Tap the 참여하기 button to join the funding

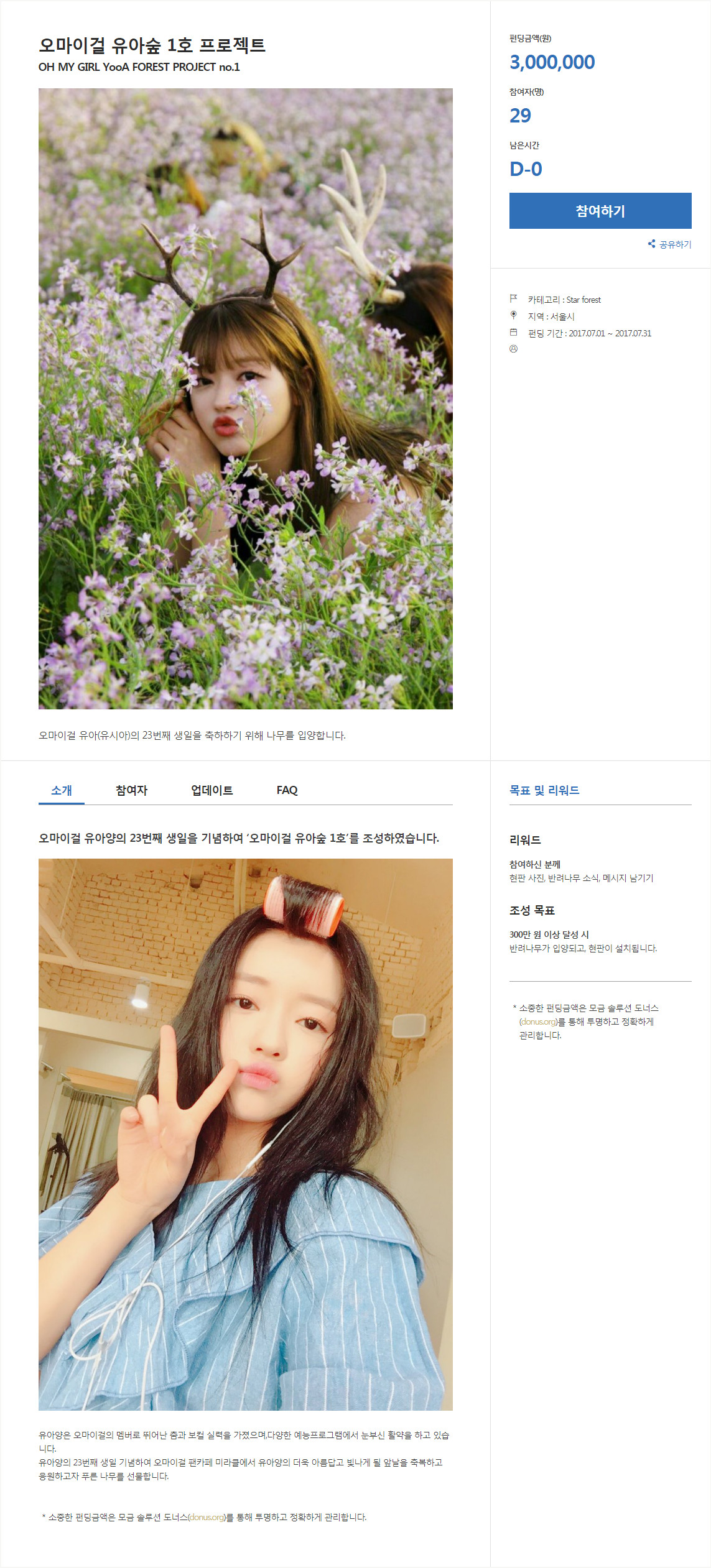point(600,211)
